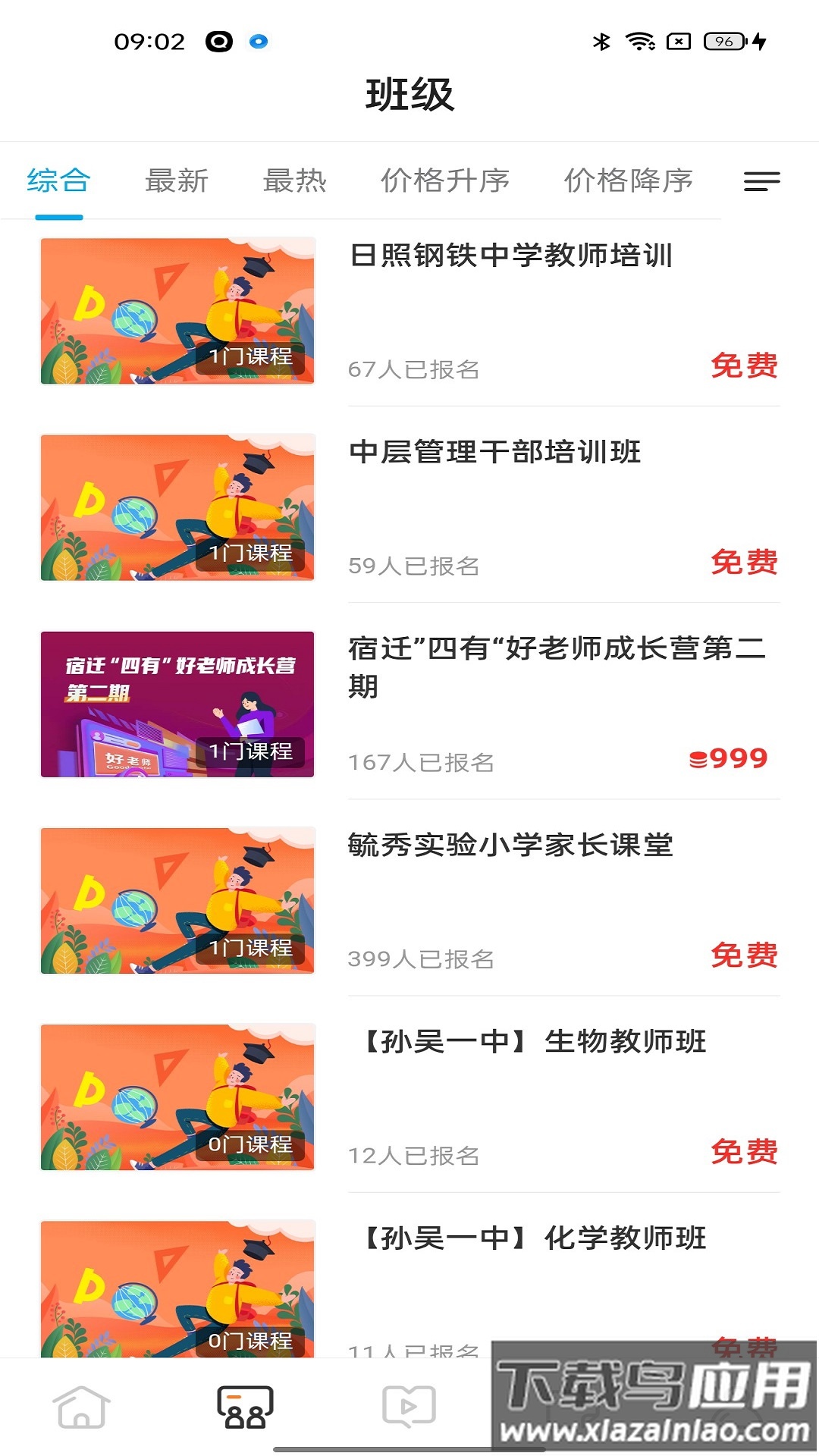This screenshot has height=1456, width=819.
Task: Tap the 【孙吴一中】化学教师班 thumbnail
Action: [177, 1289]
